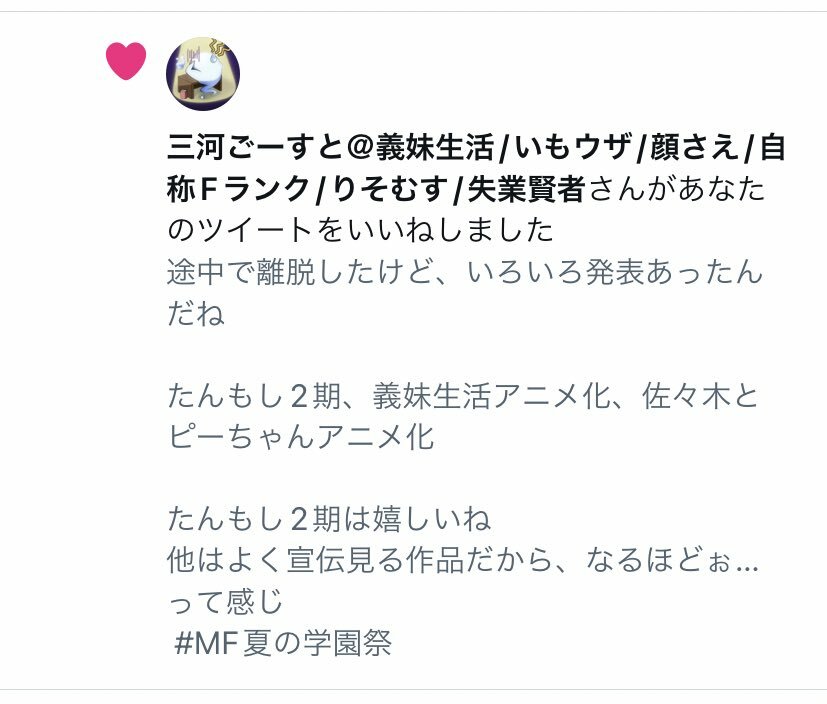Open the #MF夏の学園祭 hashtag
Viewport: 827px width, 704px height.
click(x=283, y=642)
